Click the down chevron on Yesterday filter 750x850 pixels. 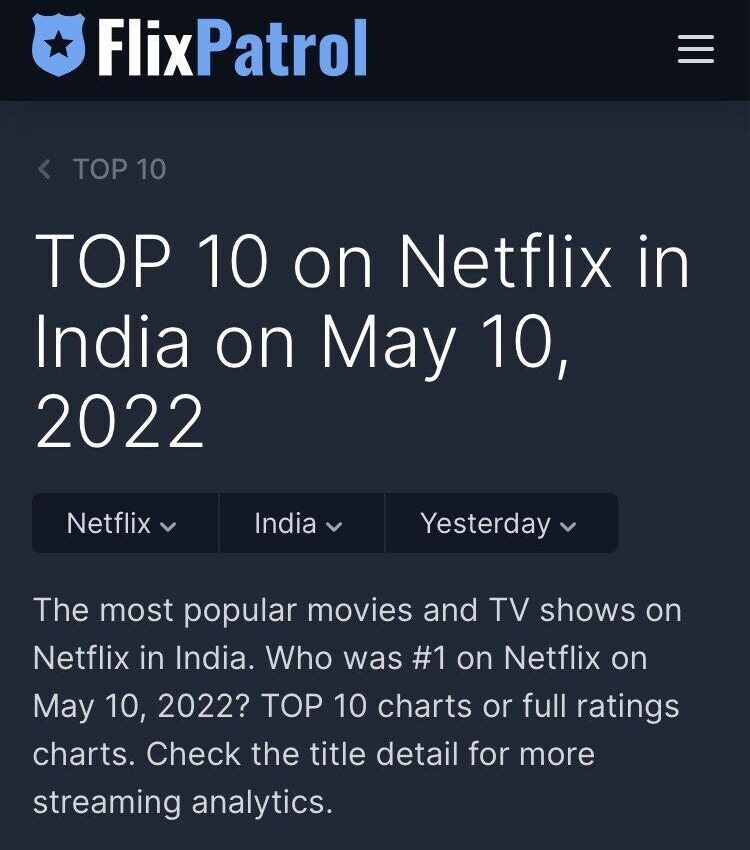(x=567, y=525)
